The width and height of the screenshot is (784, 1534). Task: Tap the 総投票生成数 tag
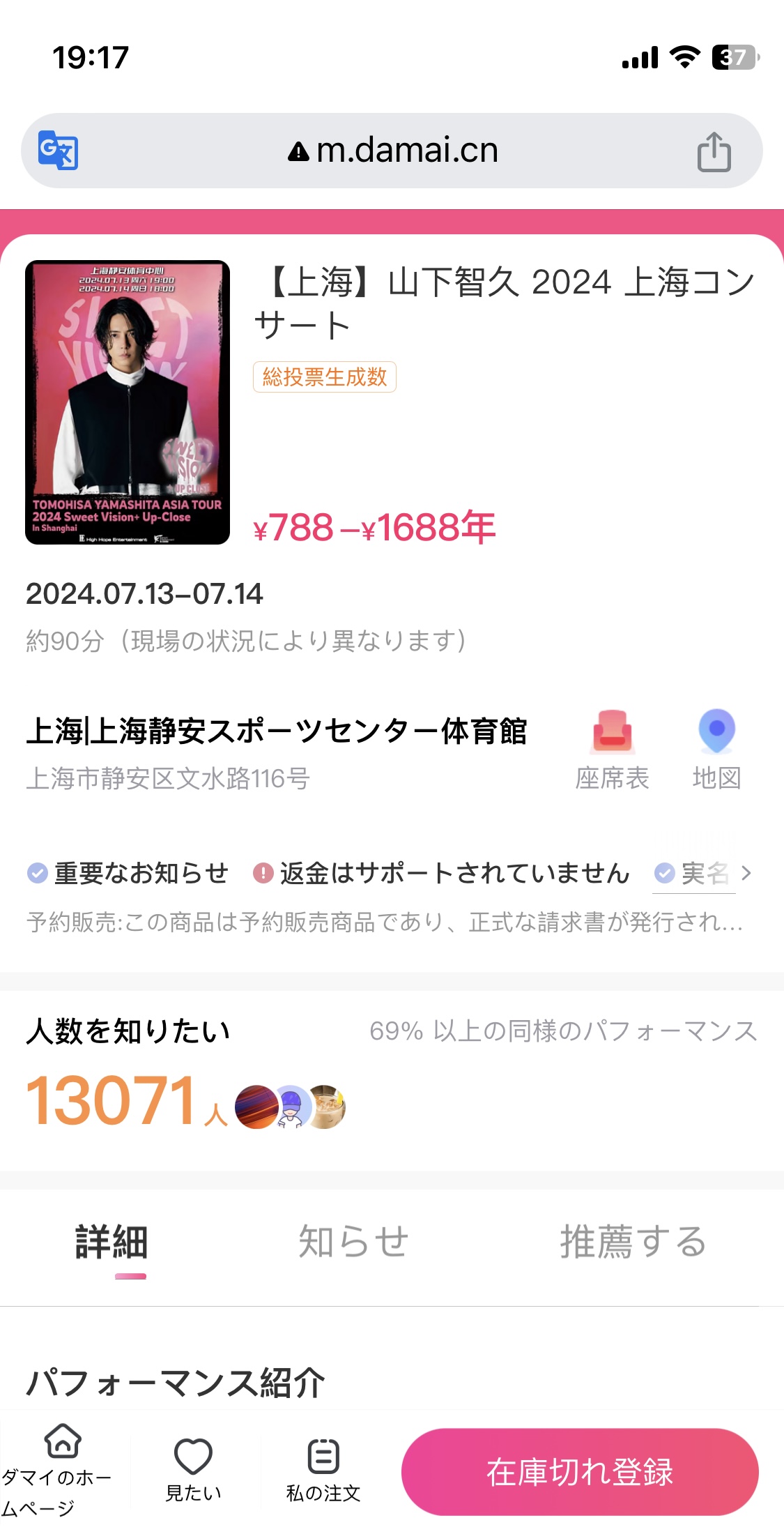click(x=325, y=377)
